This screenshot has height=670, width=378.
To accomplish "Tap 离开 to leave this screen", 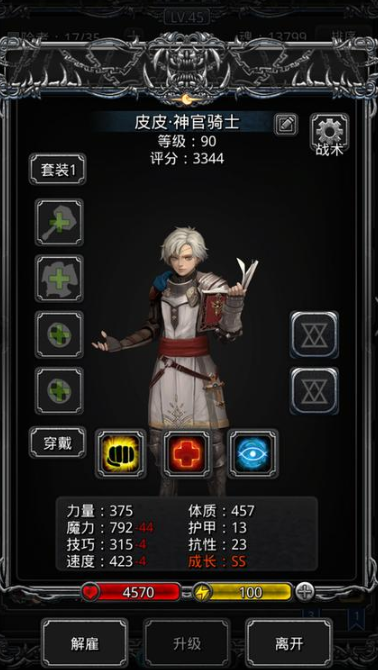I will [x=289, y=644].
